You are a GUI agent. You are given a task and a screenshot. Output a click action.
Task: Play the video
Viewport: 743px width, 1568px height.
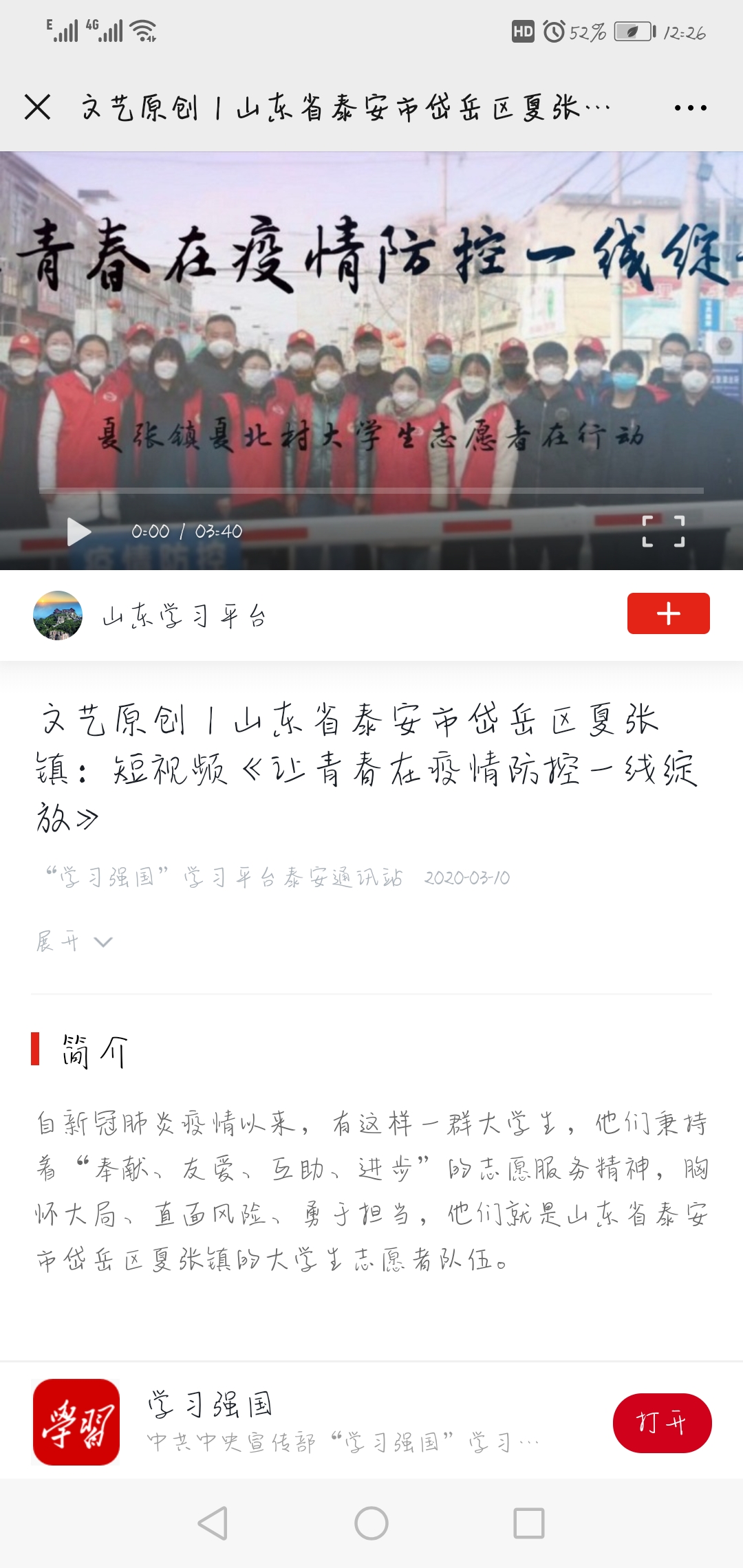pos(79,532)
